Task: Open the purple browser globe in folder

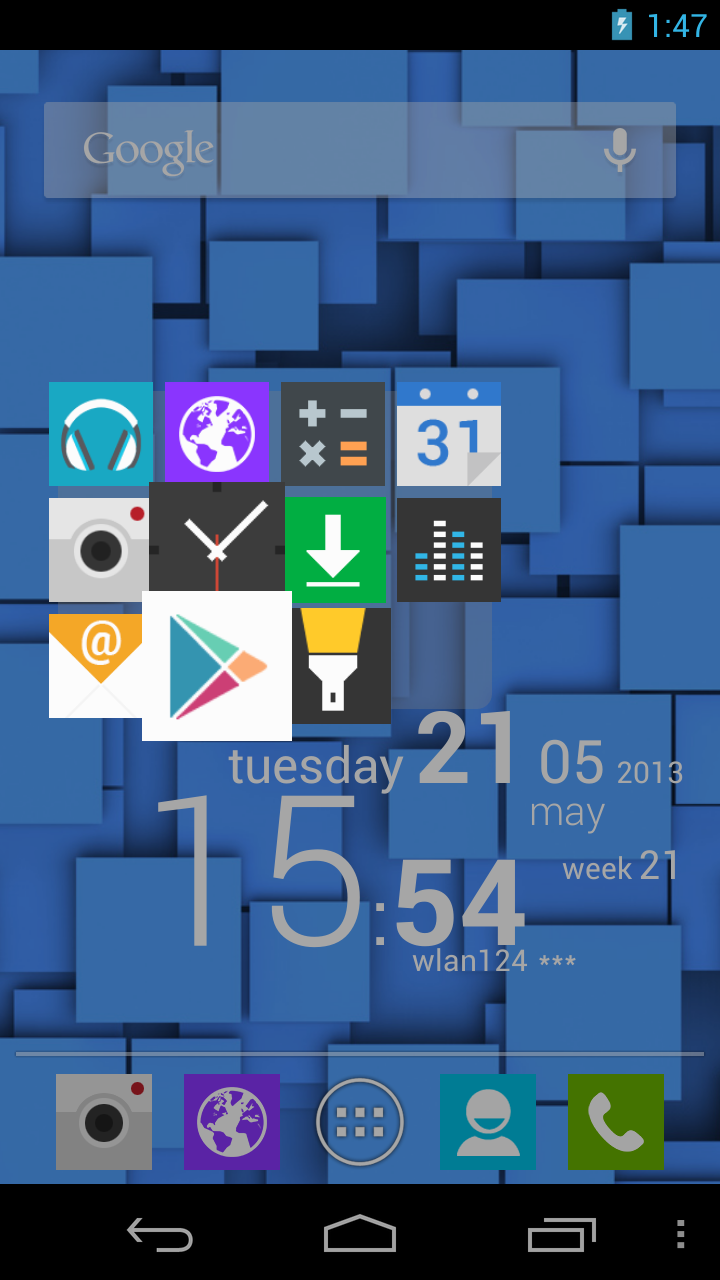Action: pos(217,432)
